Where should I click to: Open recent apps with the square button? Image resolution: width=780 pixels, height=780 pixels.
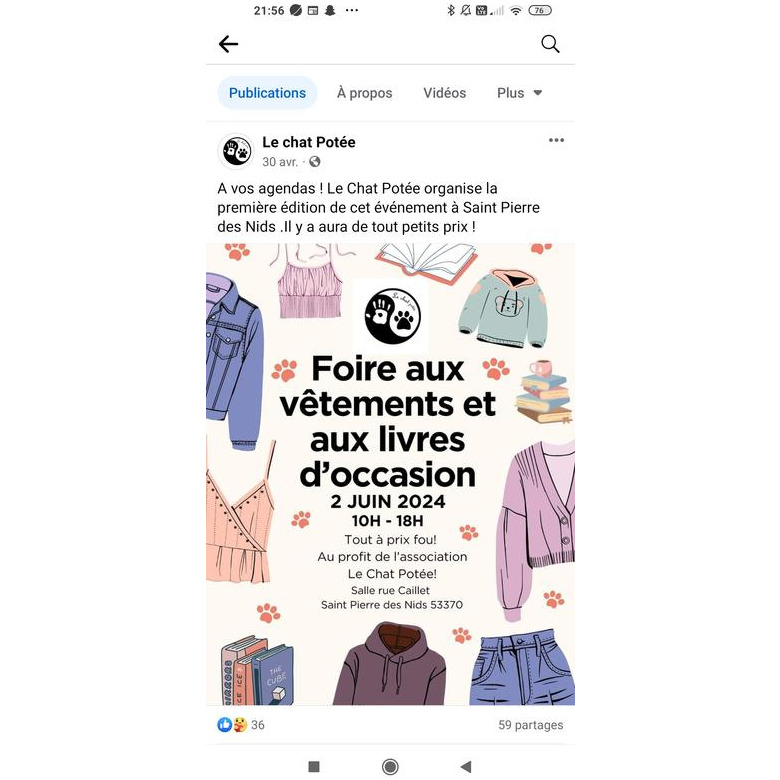(x=314, y=767)
